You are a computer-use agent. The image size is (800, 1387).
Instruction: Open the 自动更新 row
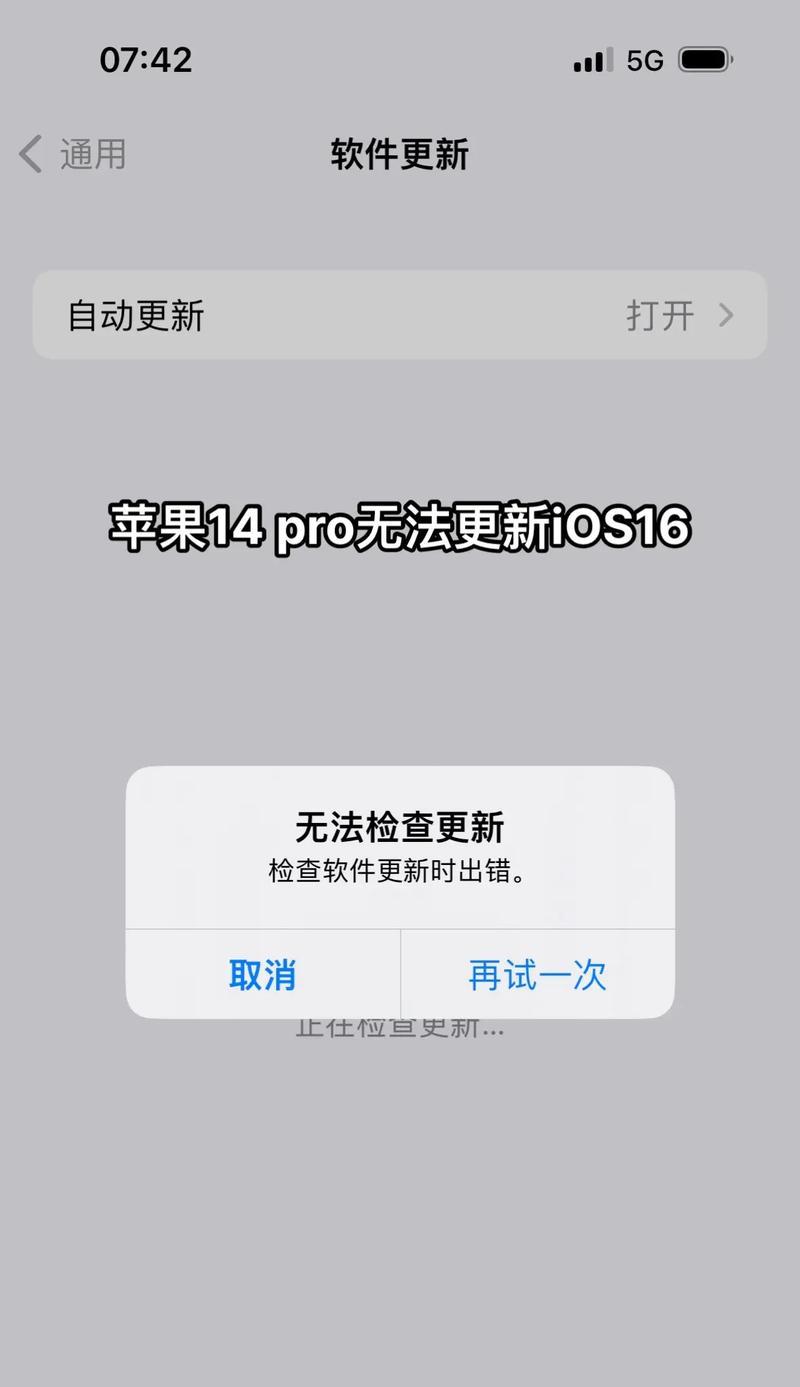click(x=400, y=315)
